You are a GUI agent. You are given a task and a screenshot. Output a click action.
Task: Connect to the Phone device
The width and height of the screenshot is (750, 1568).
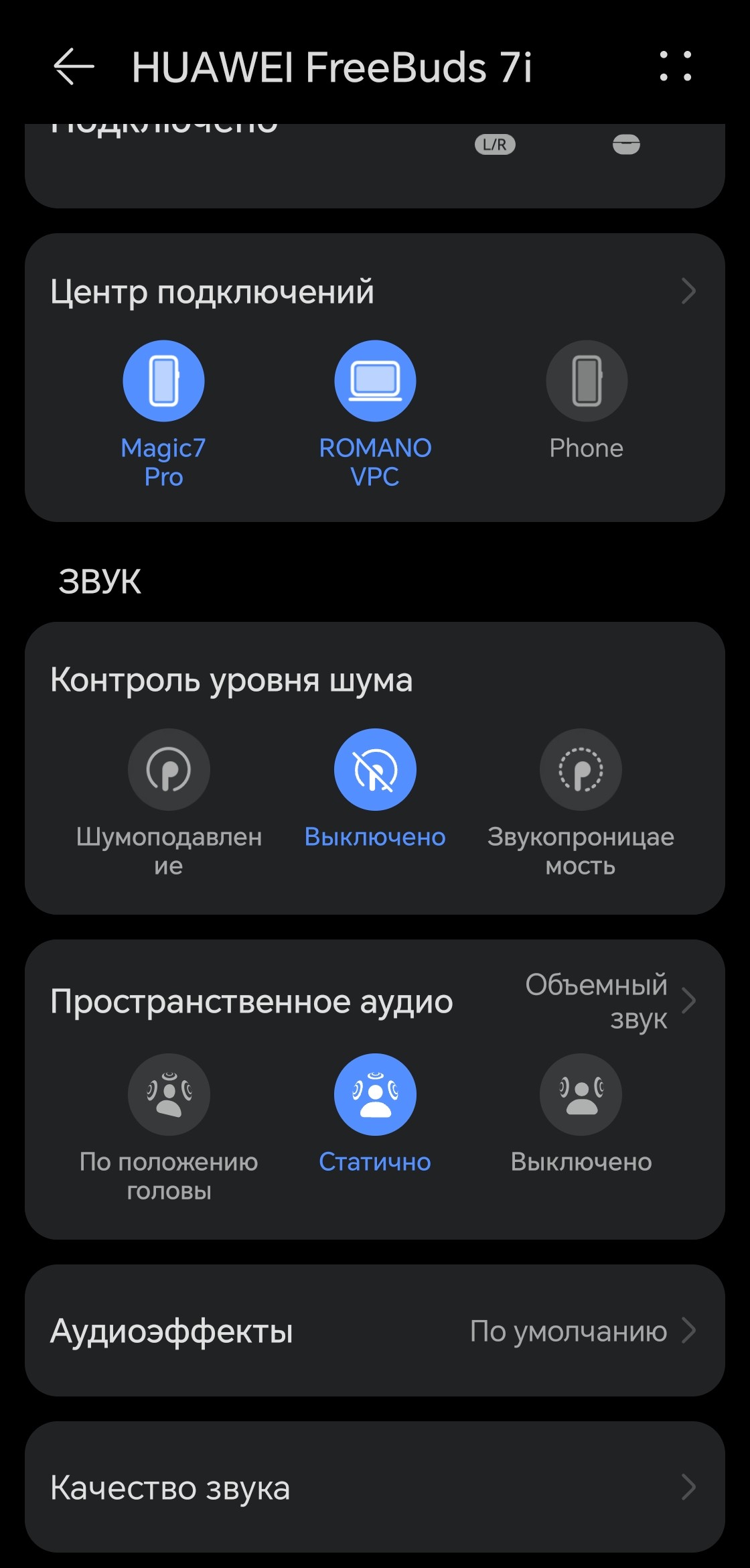point(587,381)
